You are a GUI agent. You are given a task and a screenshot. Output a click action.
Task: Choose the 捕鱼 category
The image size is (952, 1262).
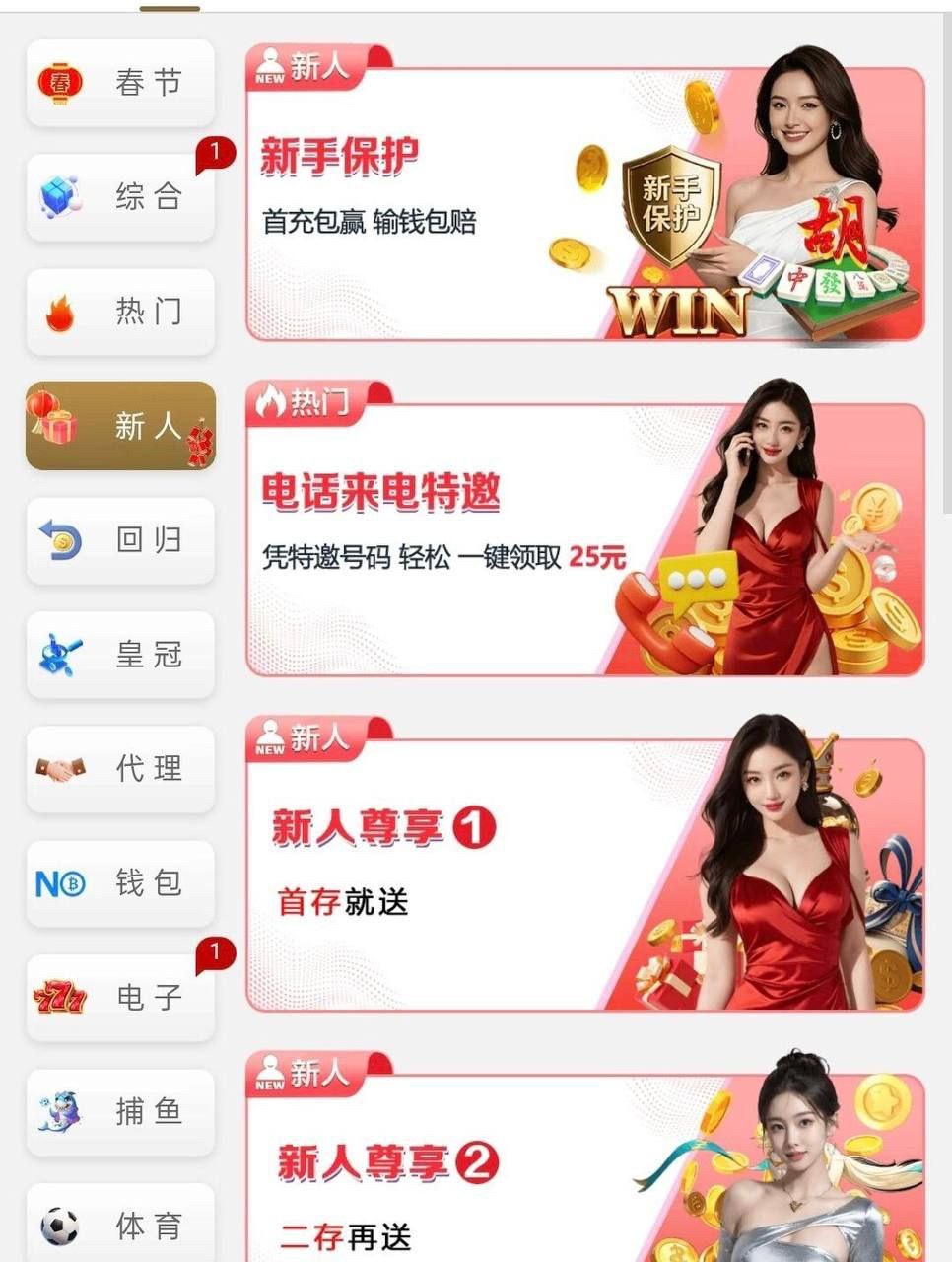[x=120, y=1112]
